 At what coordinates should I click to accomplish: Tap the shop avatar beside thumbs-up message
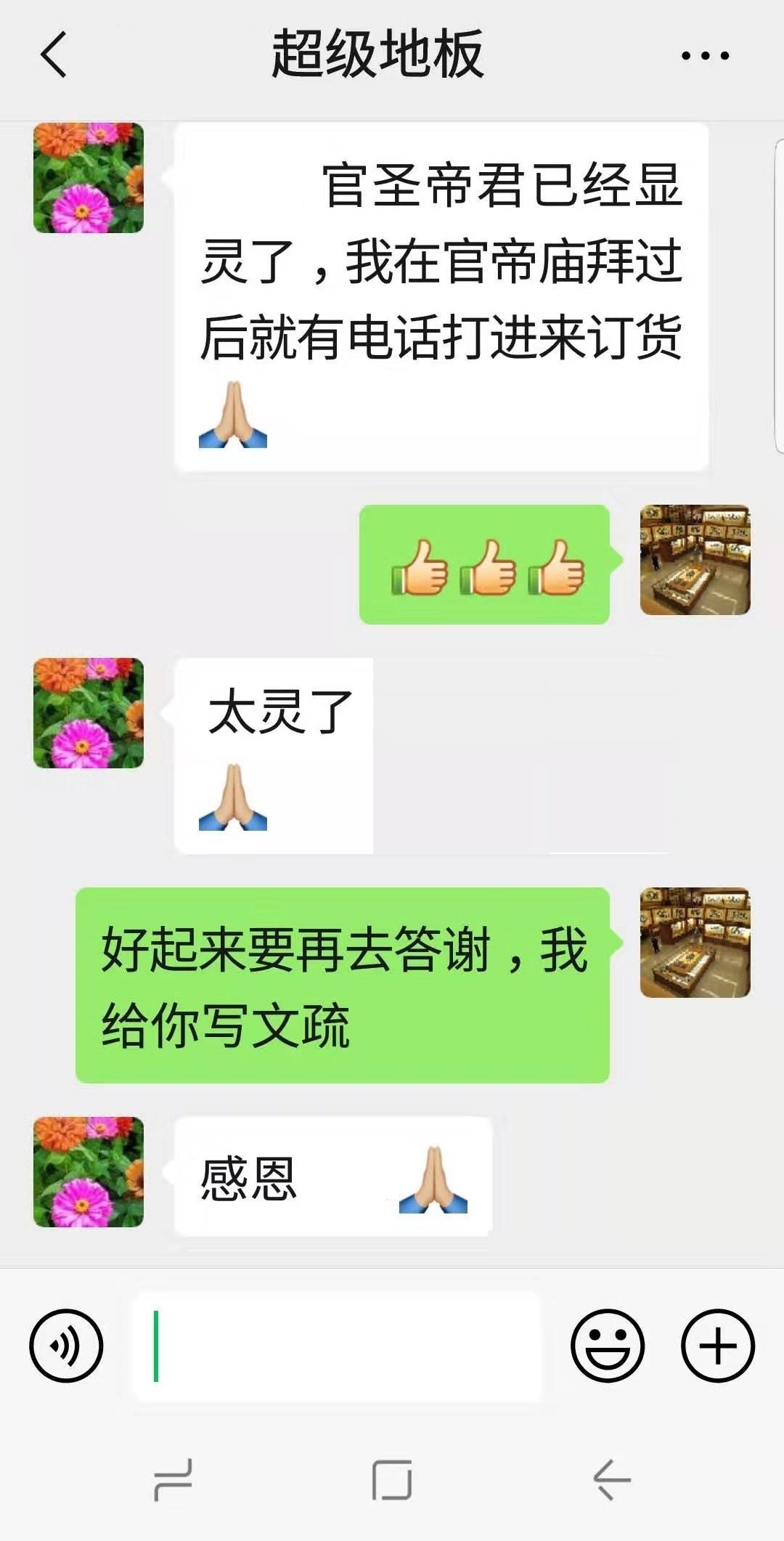point(695,560)
